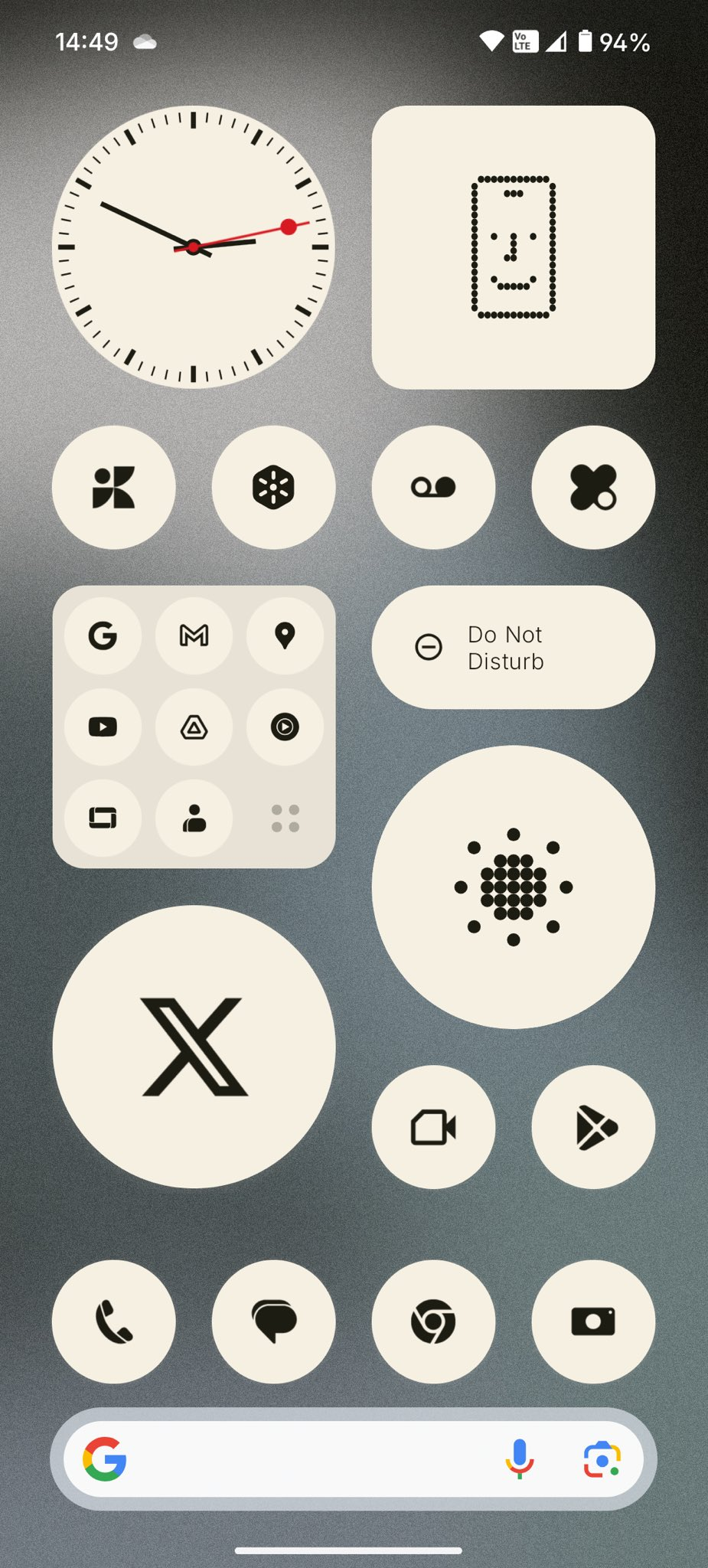Image resolution: width=708 pixels, height=1568 pixels.
Task: Open the Camera app
Action: pos(593,1321)
